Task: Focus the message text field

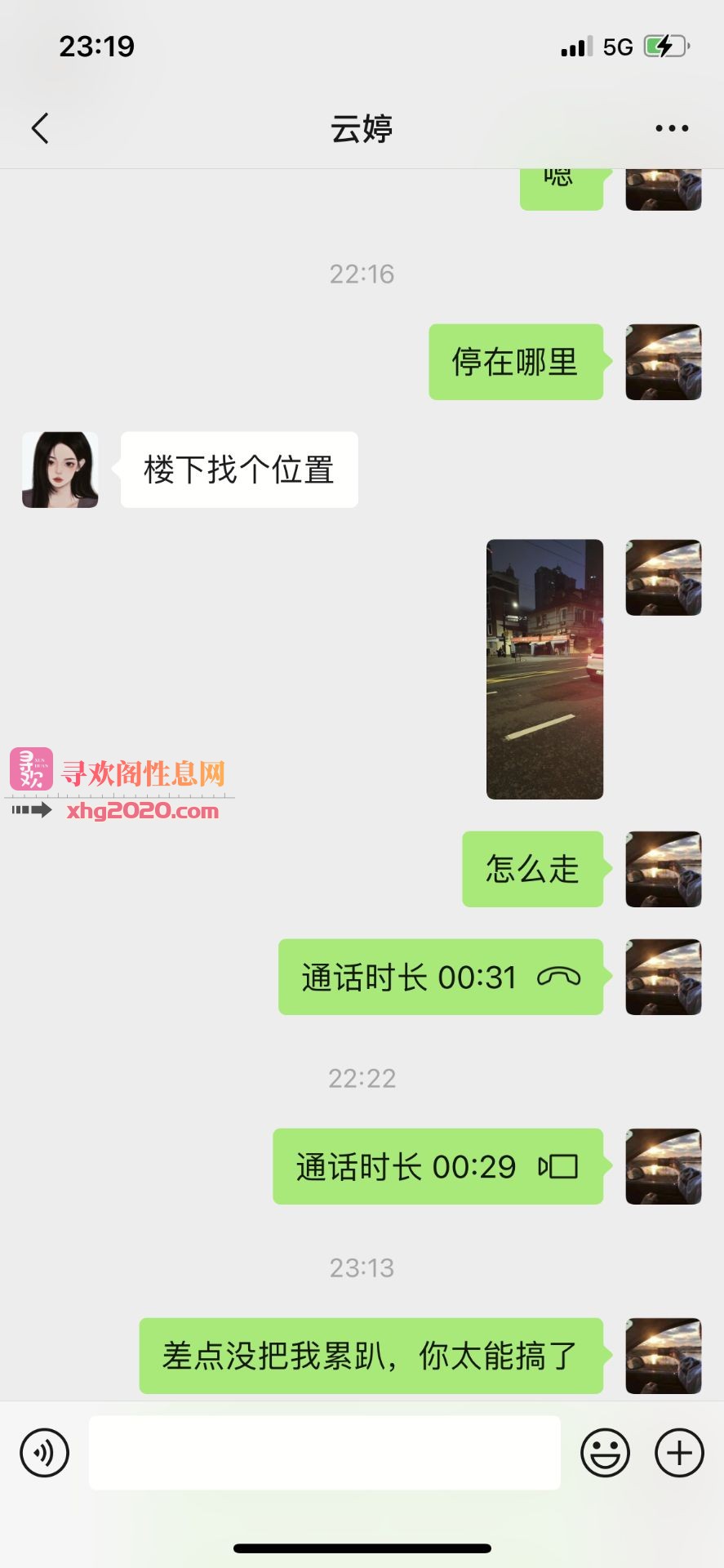Action: (325, 1453)
